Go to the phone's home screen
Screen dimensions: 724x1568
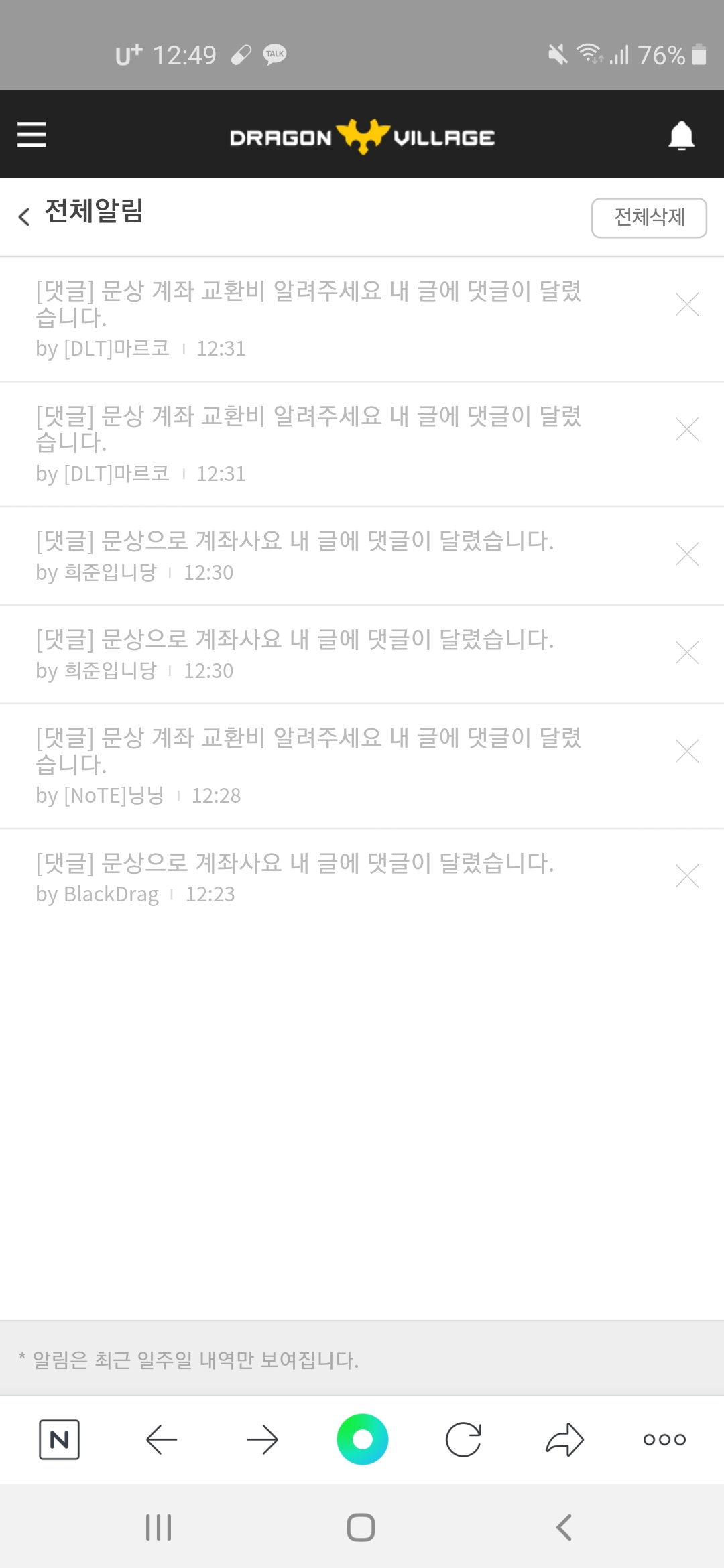(361, 1528)
